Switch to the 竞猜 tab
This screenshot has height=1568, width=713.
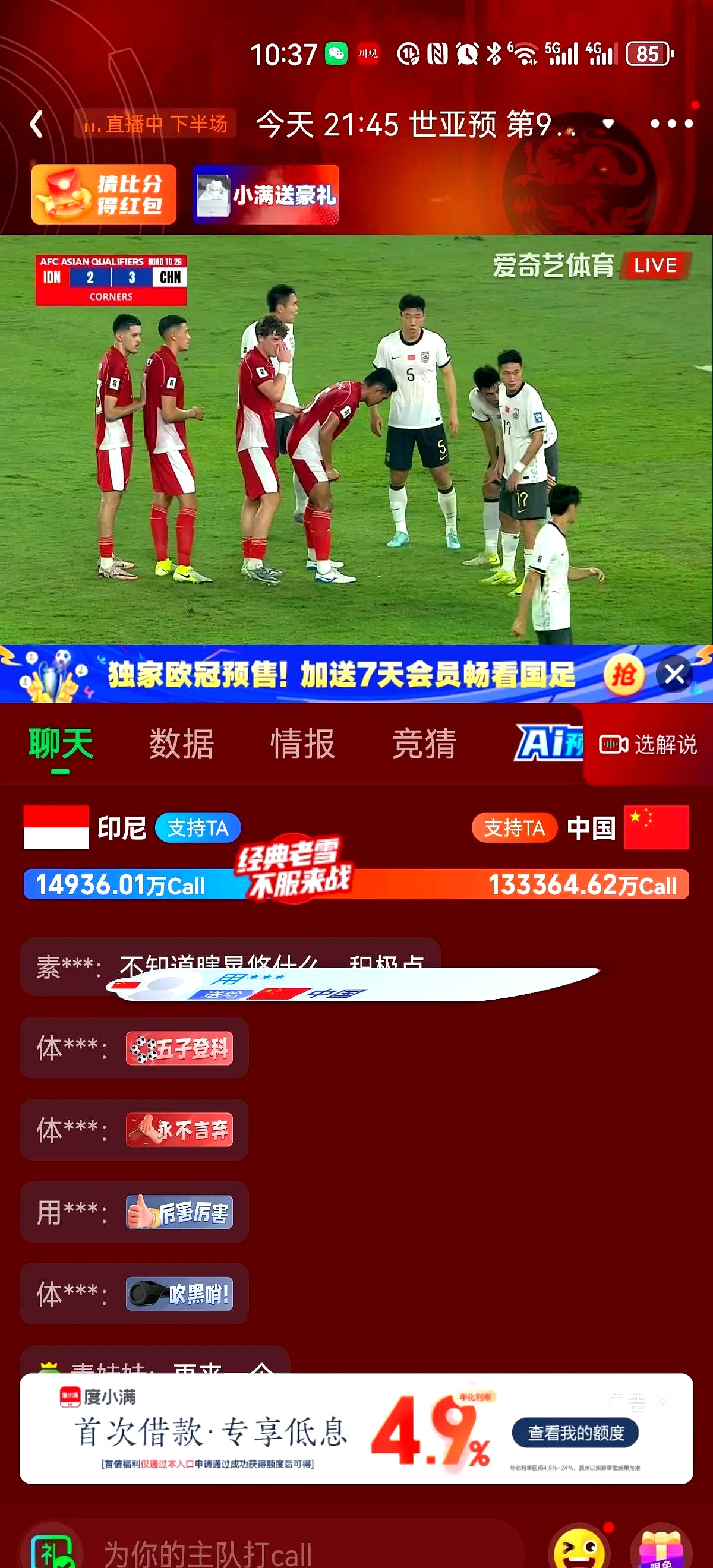click(x=426, y=744)
